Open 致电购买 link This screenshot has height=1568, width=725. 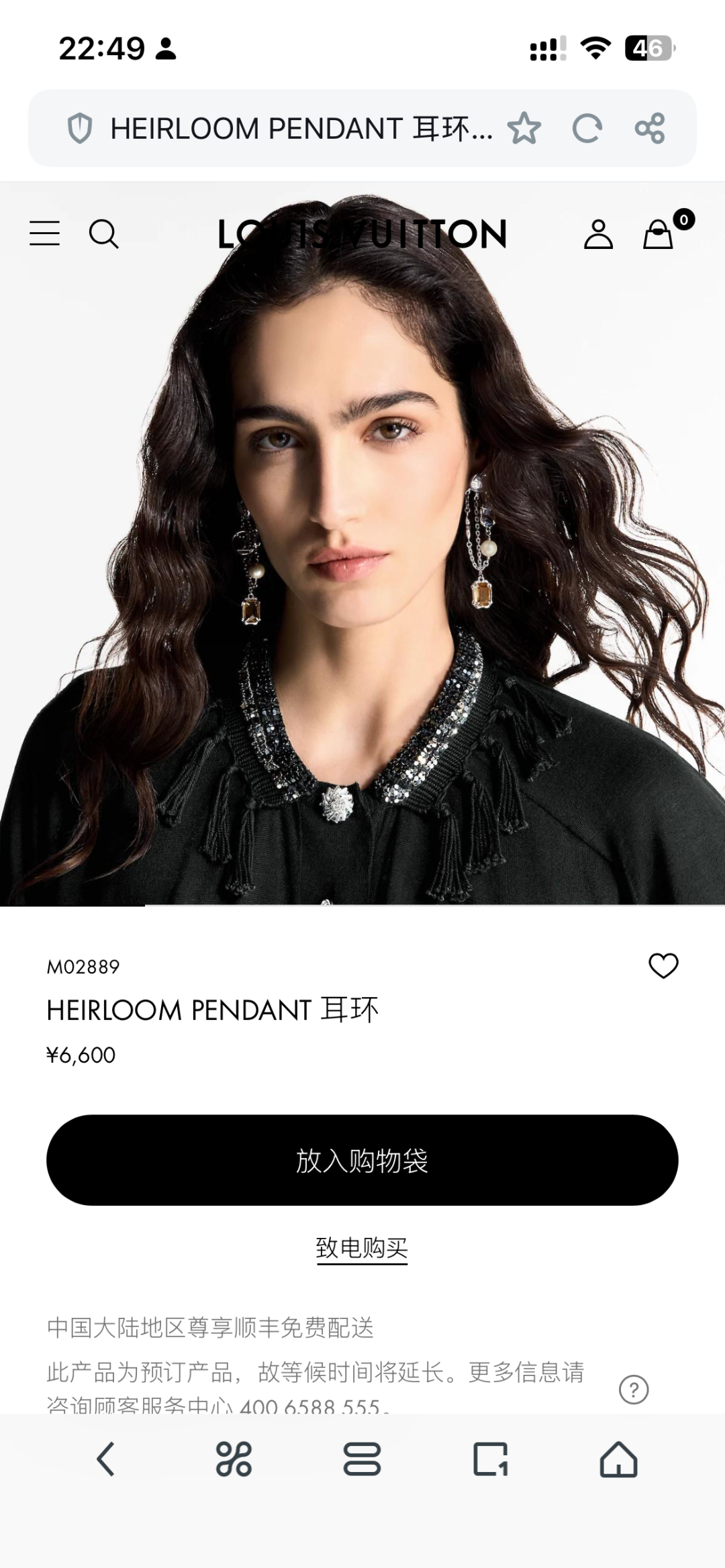click(362, 1248)
